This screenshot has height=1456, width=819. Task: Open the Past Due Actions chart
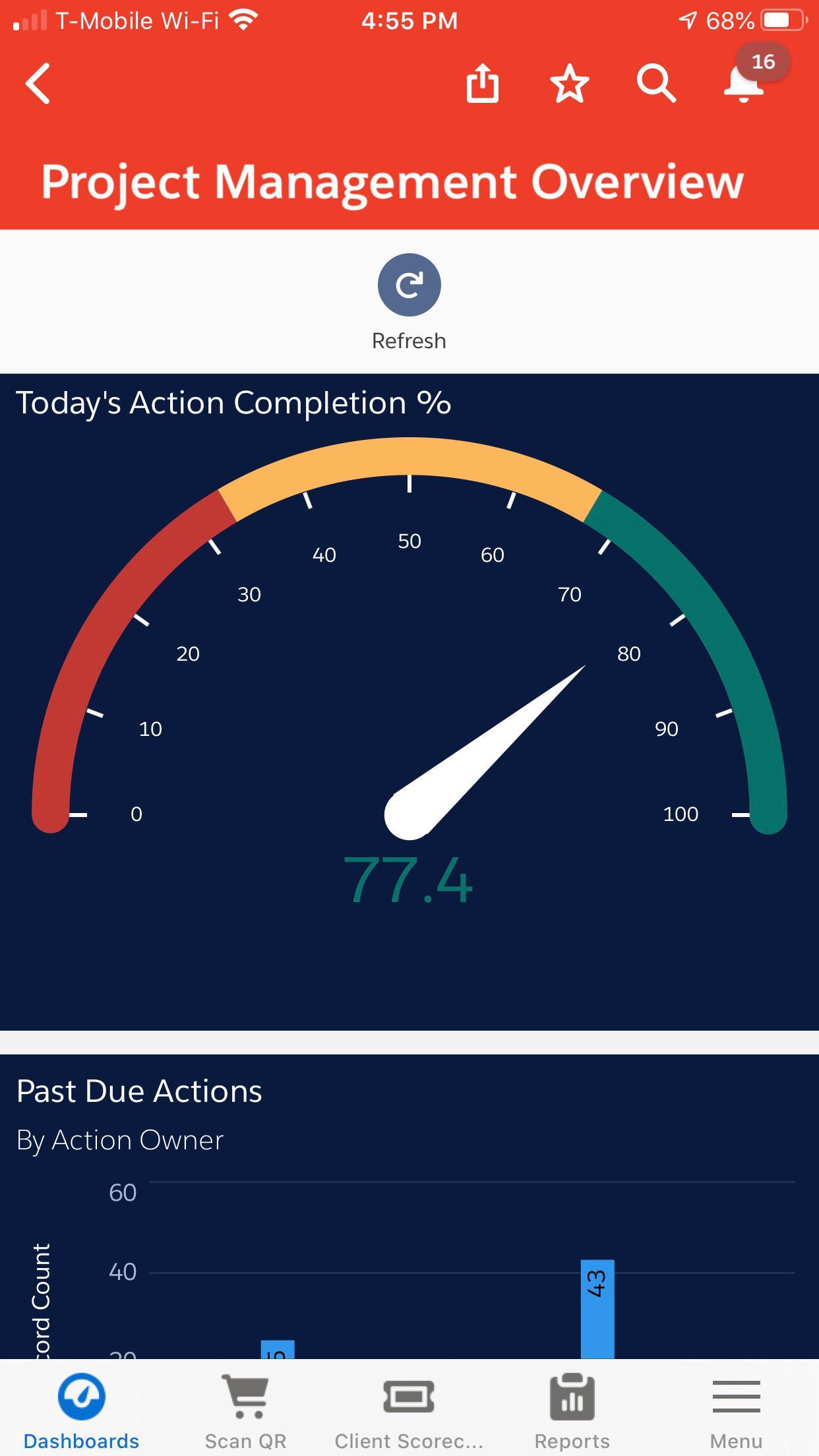point(409,1206)
